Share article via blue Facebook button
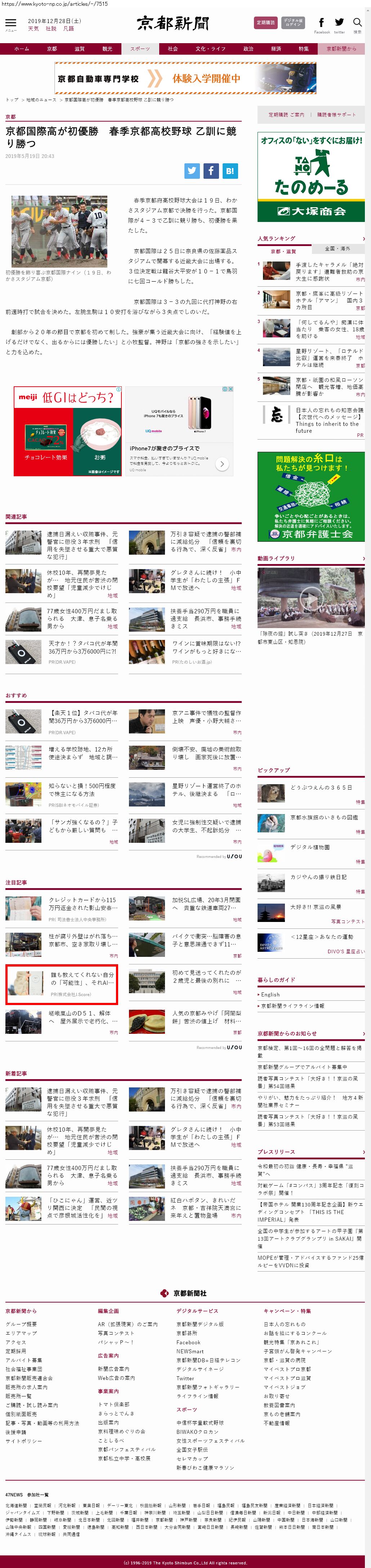Screen dimensions: 371x1568 211,171
